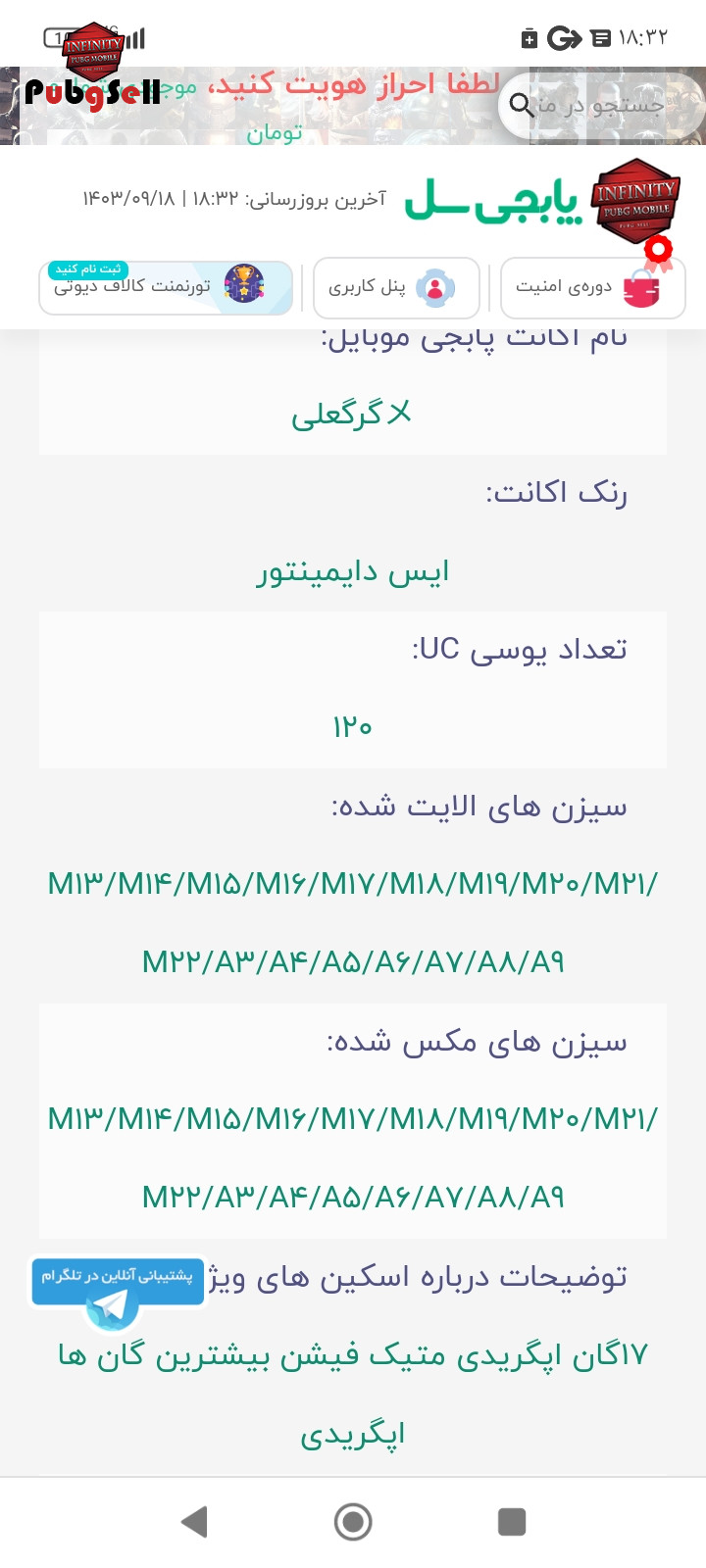Open پنل کاربری user panel
This screenshot has width=706, height=1568.
[396, 288]
